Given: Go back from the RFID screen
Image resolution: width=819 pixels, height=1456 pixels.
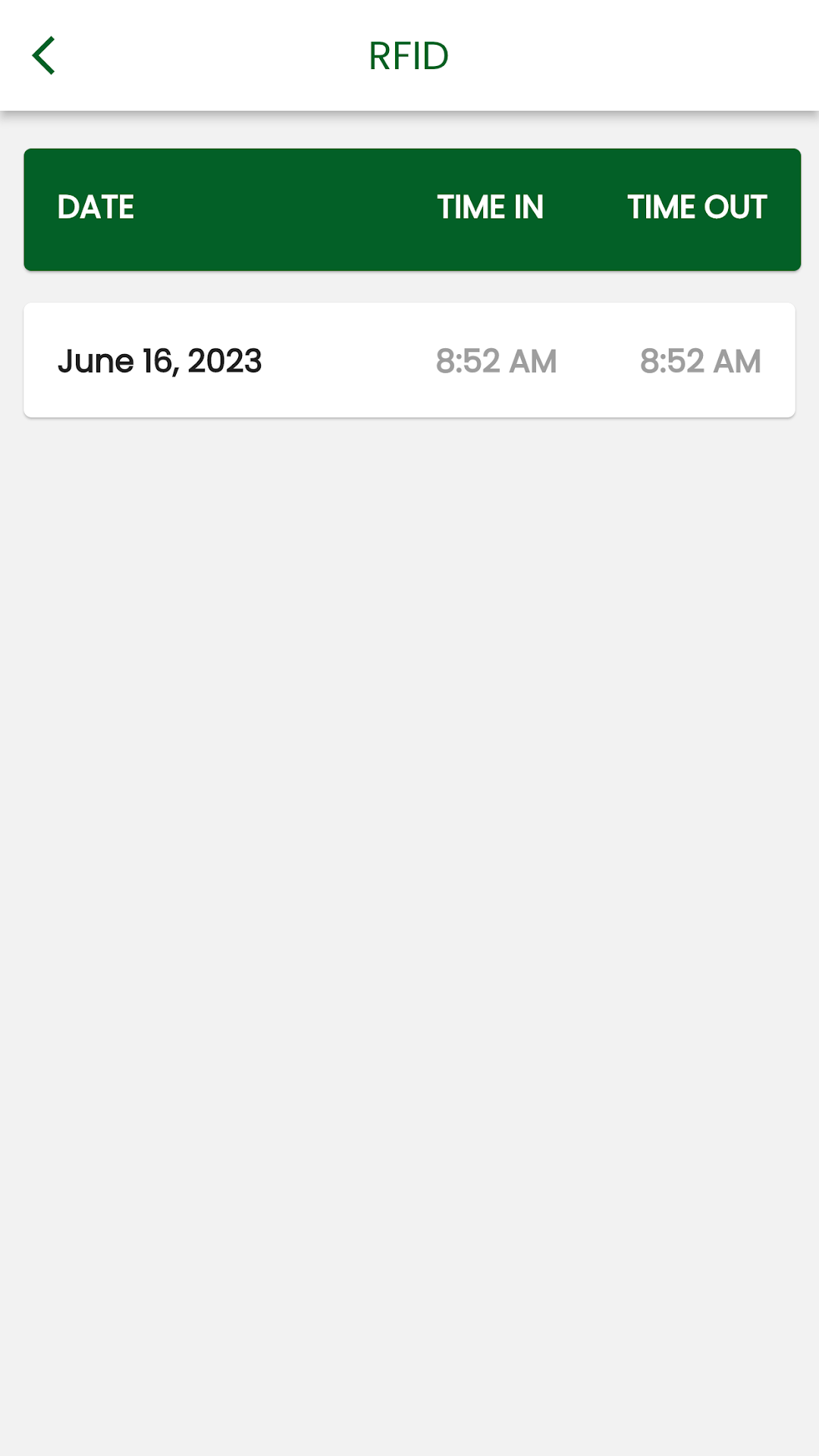Looking at the screenshot, I should (43, 55).
